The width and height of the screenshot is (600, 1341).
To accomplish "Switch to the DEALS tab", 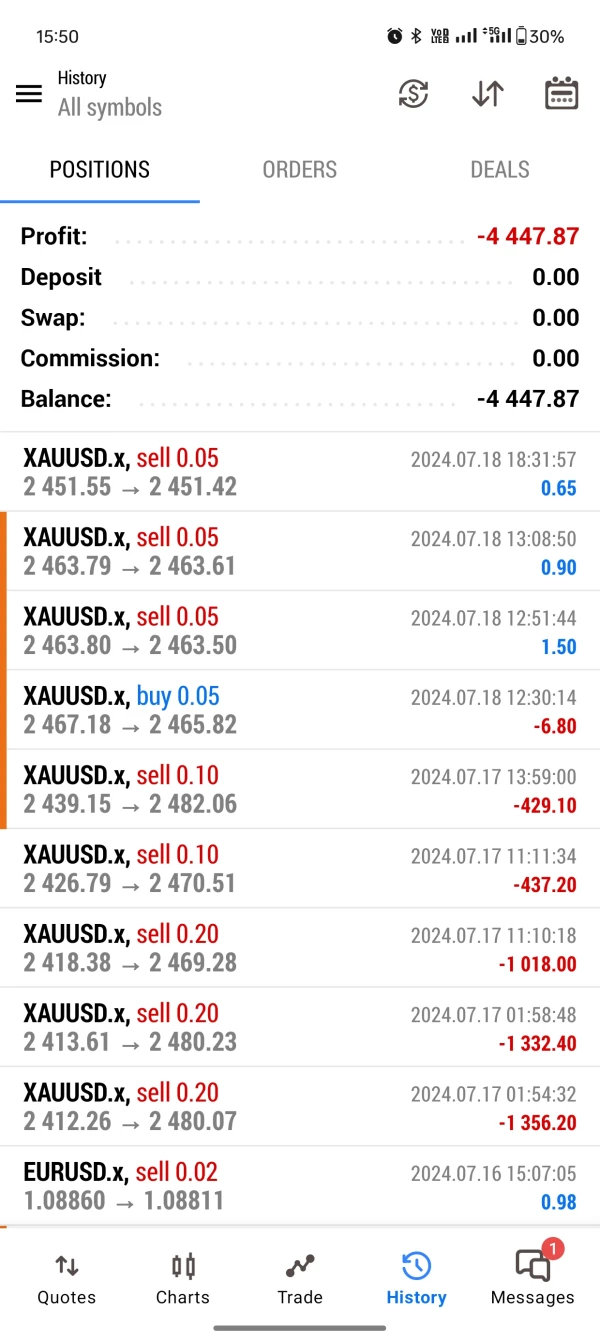I will 499,170.
